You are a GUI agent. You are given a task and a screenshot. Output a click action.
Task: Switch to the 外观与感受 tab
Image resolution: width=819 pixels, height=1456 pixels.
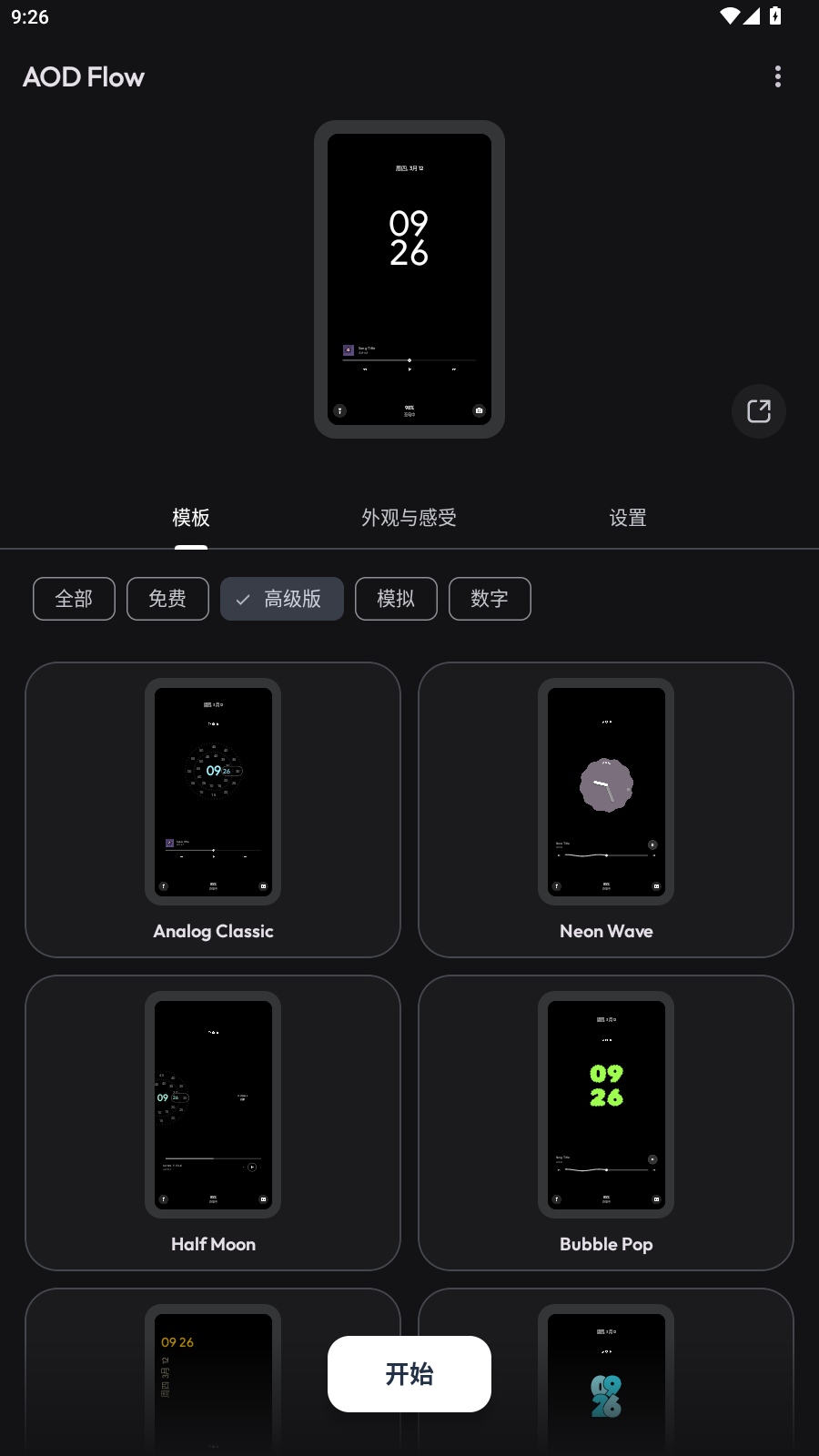pos(409,518)
